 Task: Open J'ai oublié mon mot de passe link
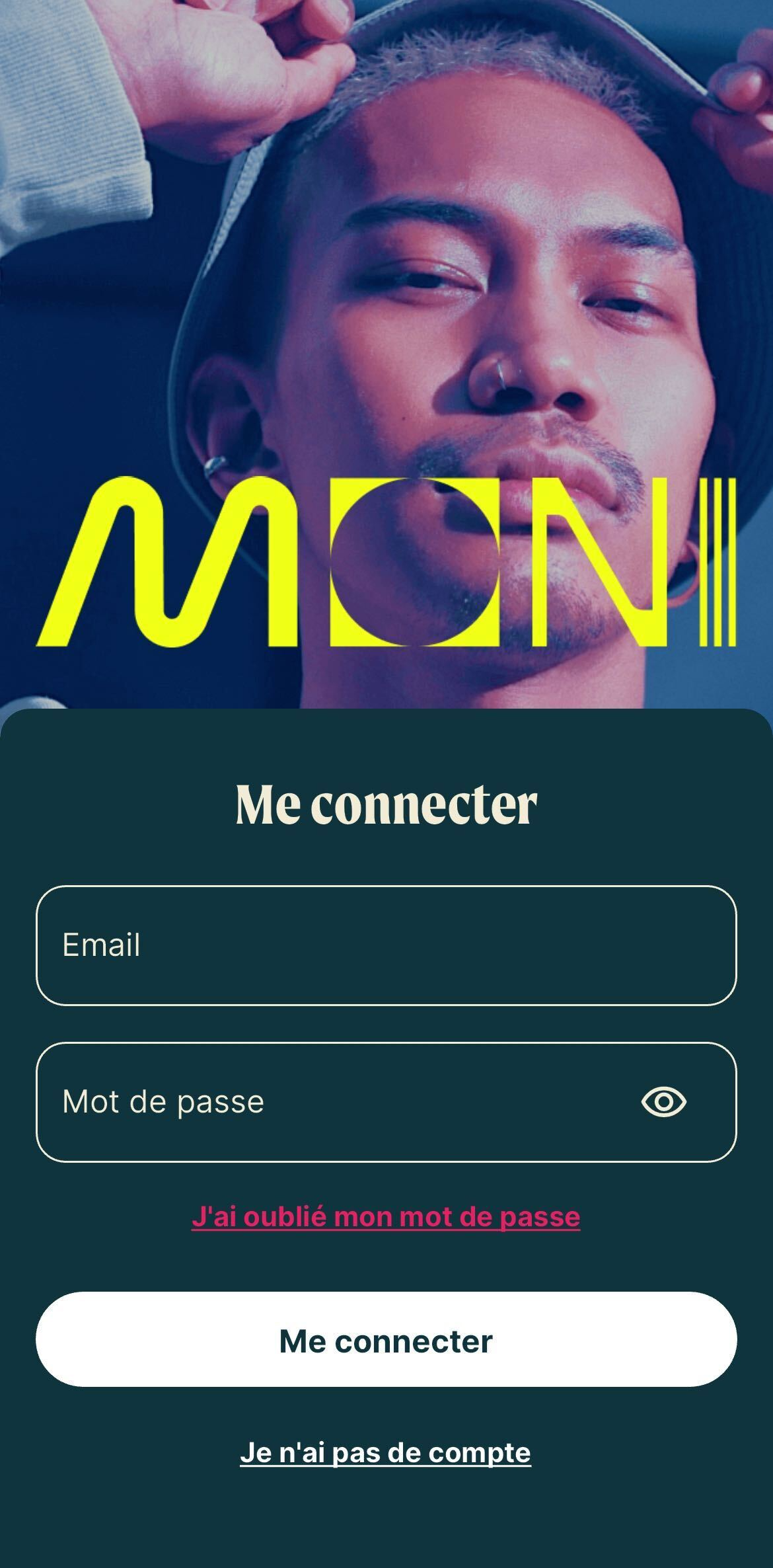(x=386, y=1217)
